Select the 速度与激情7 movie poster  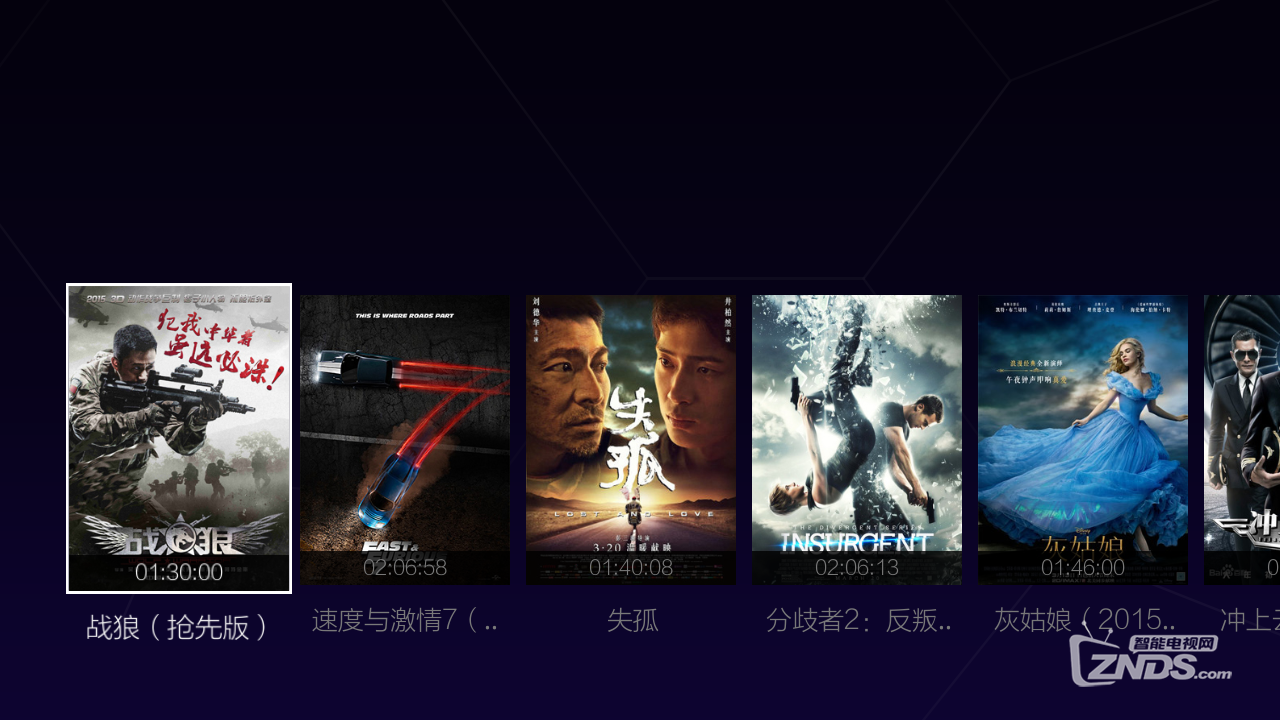click(405, 439)
